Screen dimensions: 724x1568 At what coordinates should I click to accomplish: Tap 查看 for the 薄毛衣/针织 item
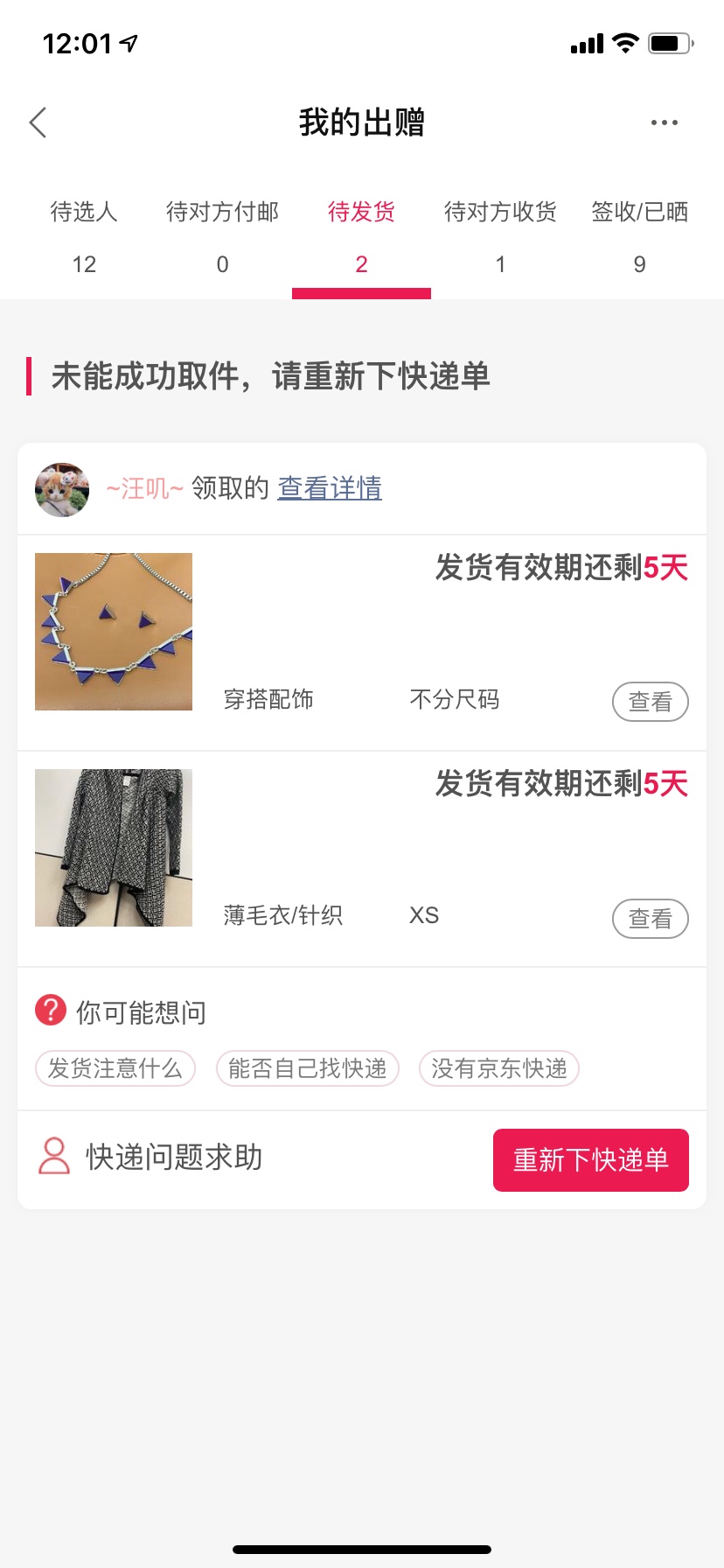point(650,919)
